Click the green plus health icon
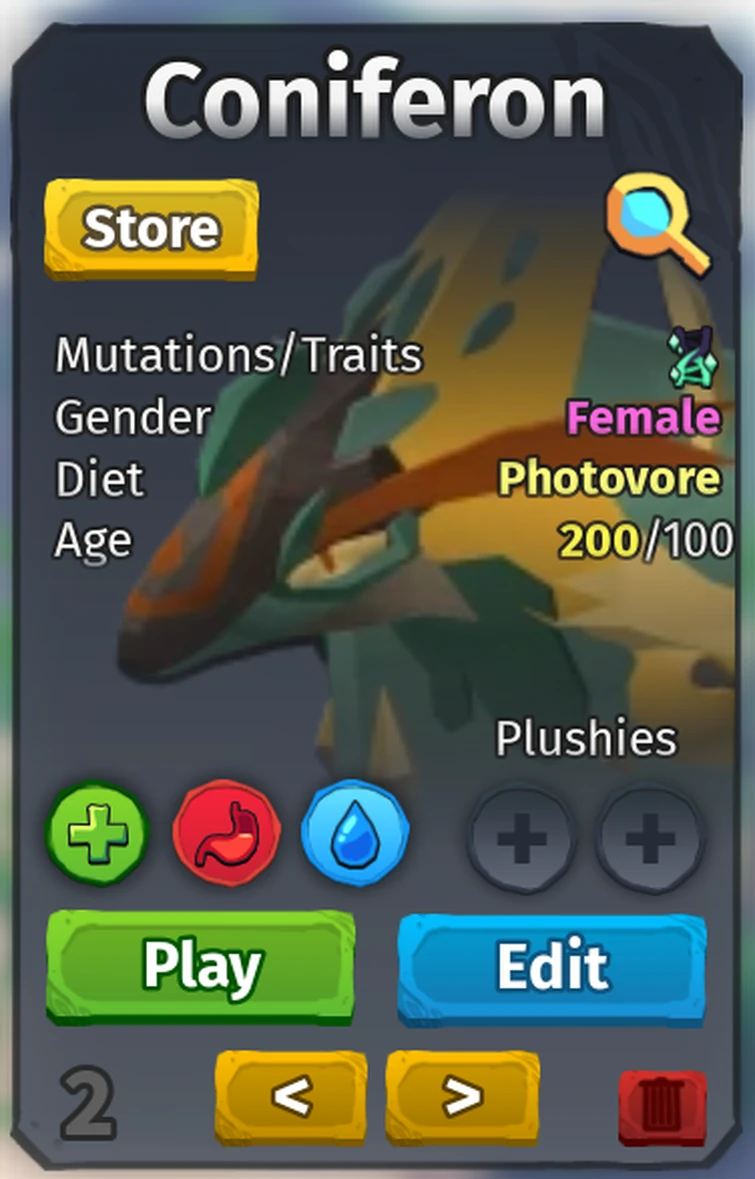 click(x=96, y=836)
